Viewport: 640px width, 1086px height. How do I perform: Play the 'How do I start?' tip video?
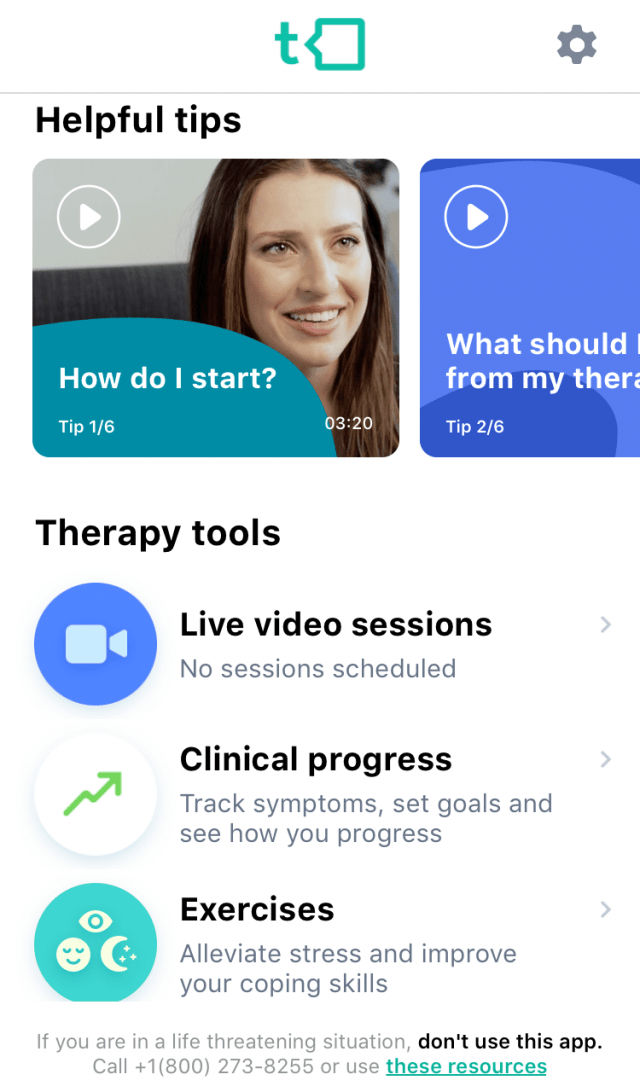click(89, 216)
